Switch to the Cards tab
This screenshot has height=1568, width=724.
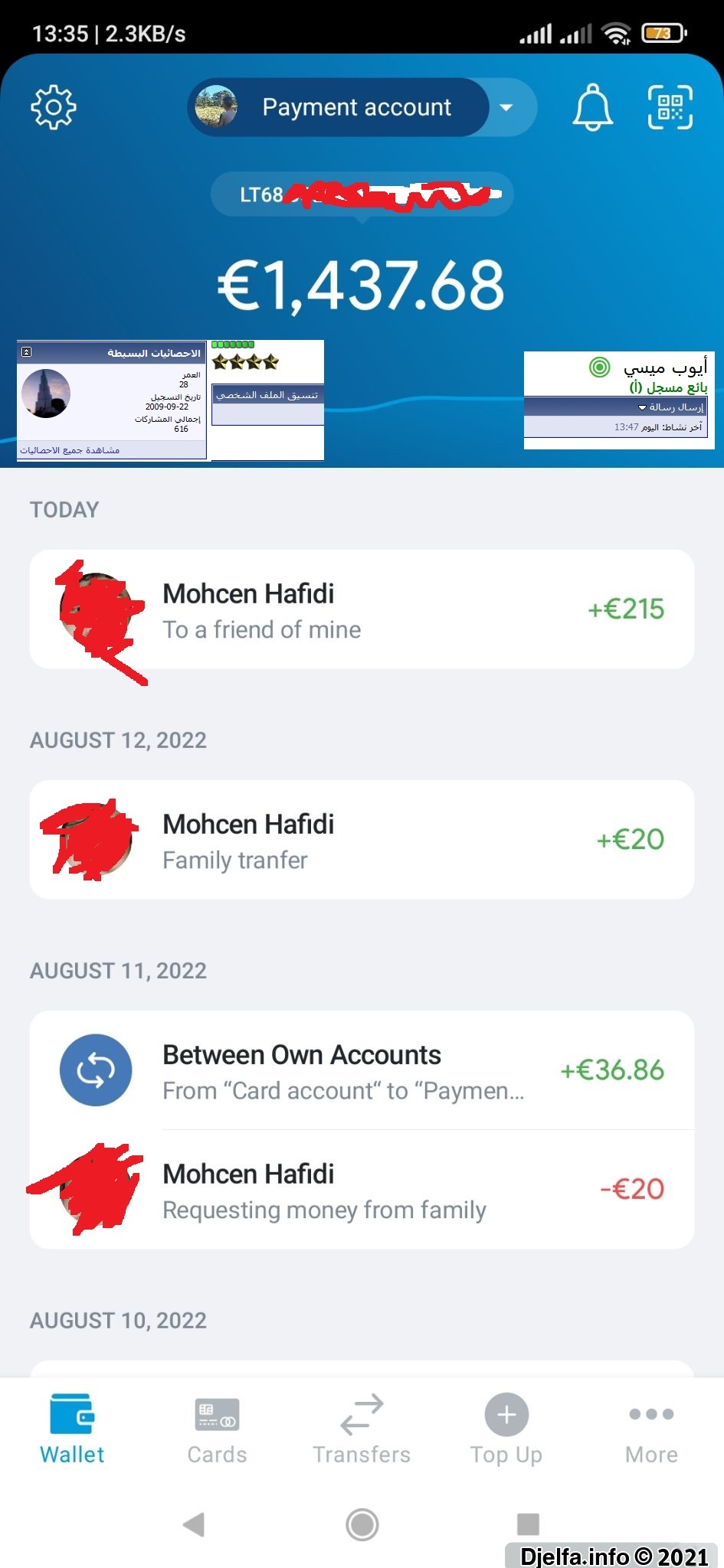pyautogui.click(x=217, y=1430)
